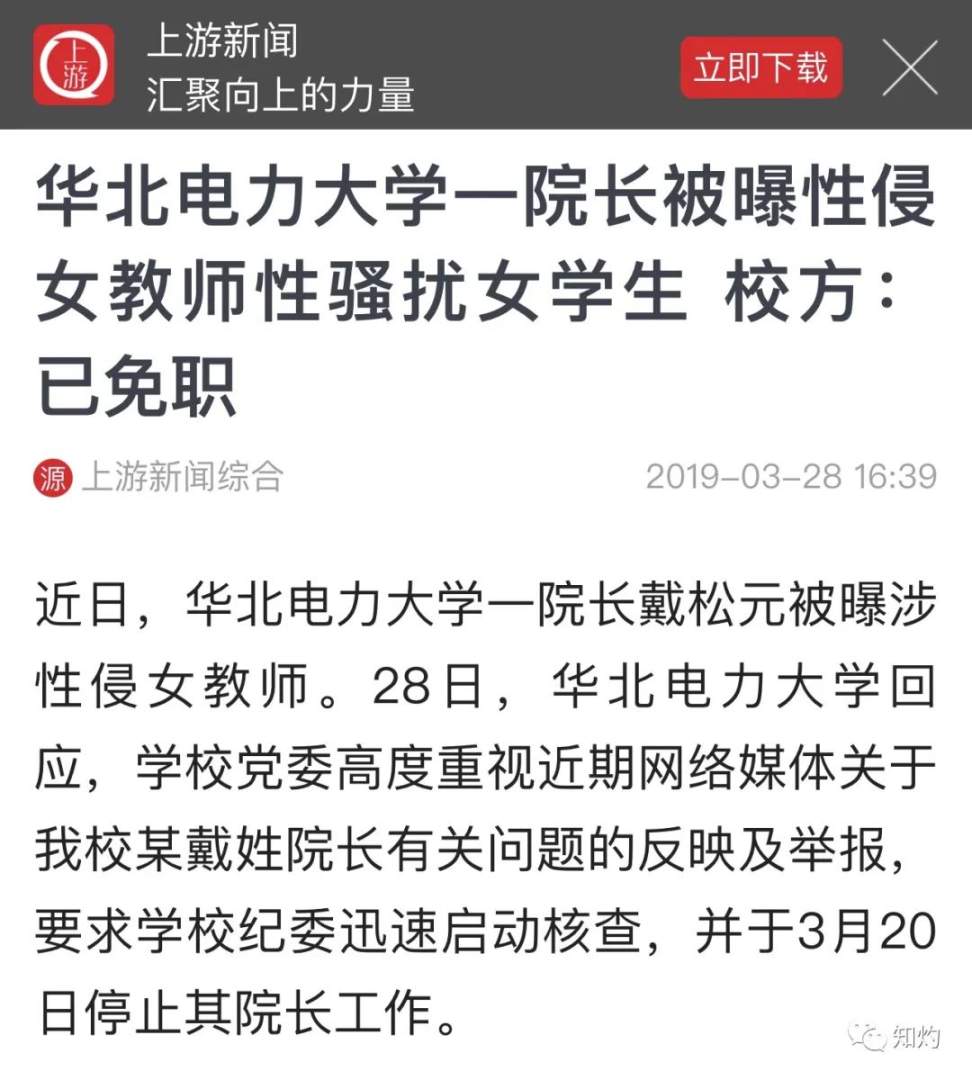Open the 上游新闻 app logo
Viewport: 972px width, 1080px height.
point(73,65)
